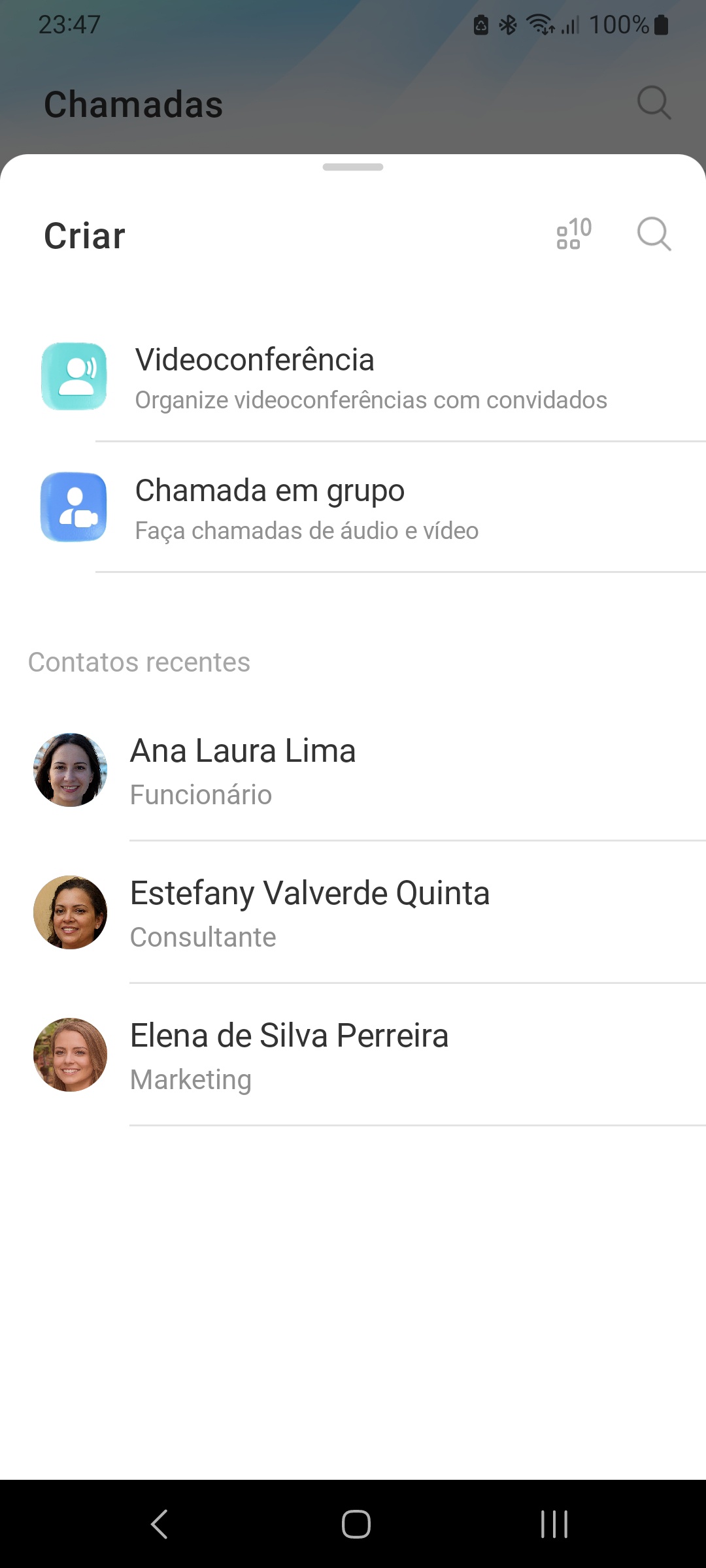Go back using the system back button
706x1568 pixels.
coord(159,1524)
